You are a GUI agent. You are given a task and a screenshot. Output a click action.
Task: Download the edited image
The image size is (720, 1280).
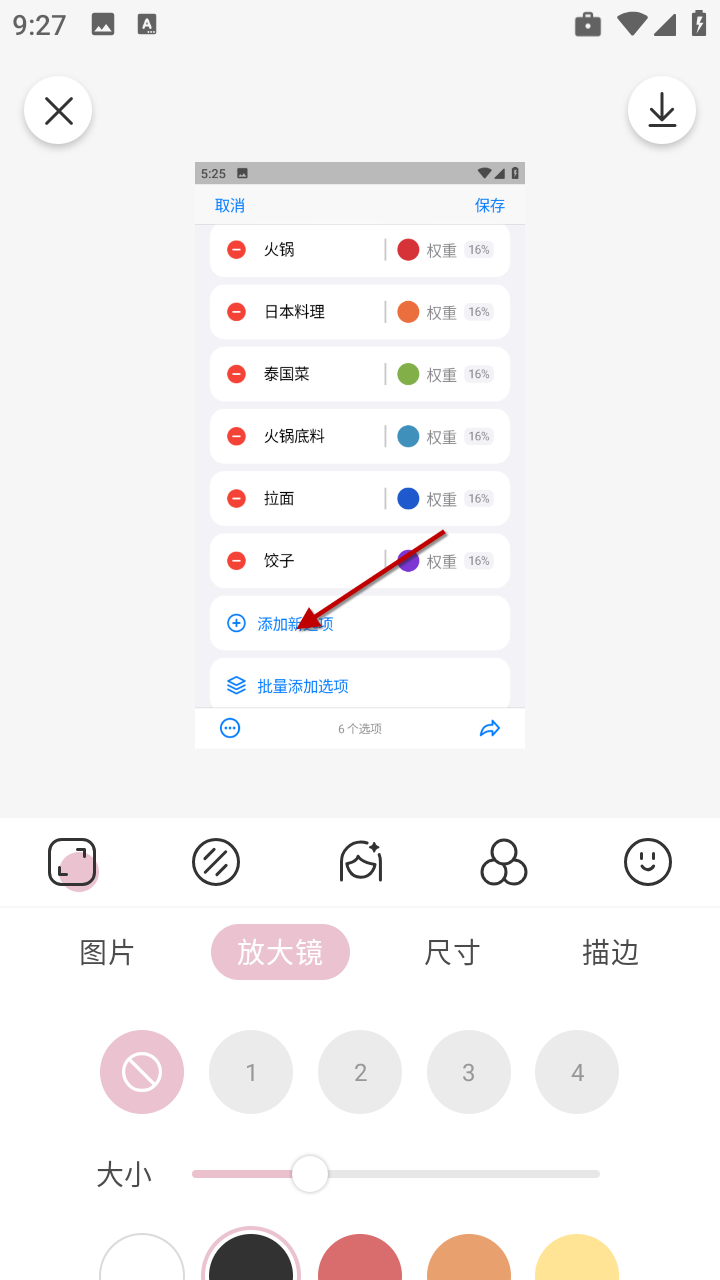(661, 110)
